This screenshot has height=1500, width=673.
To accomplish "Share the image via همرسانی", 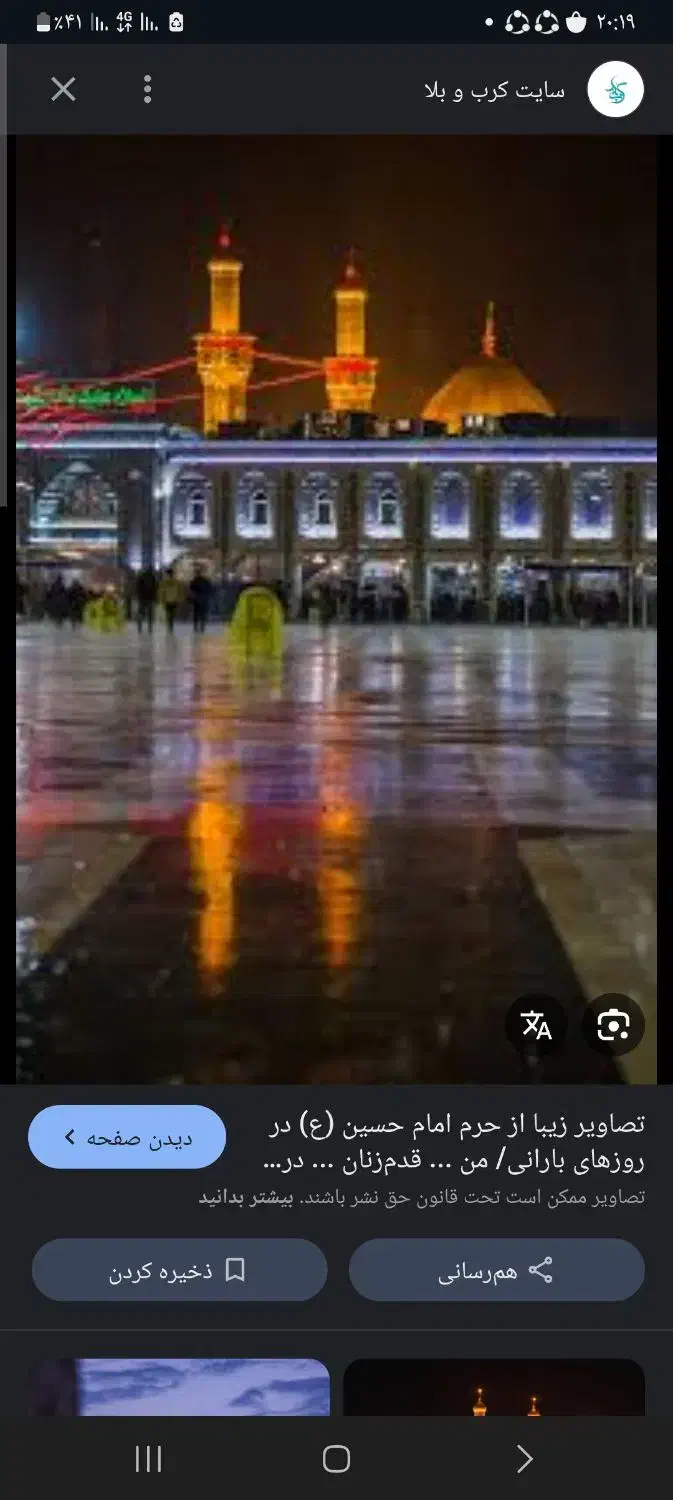I will point(496,1271).
